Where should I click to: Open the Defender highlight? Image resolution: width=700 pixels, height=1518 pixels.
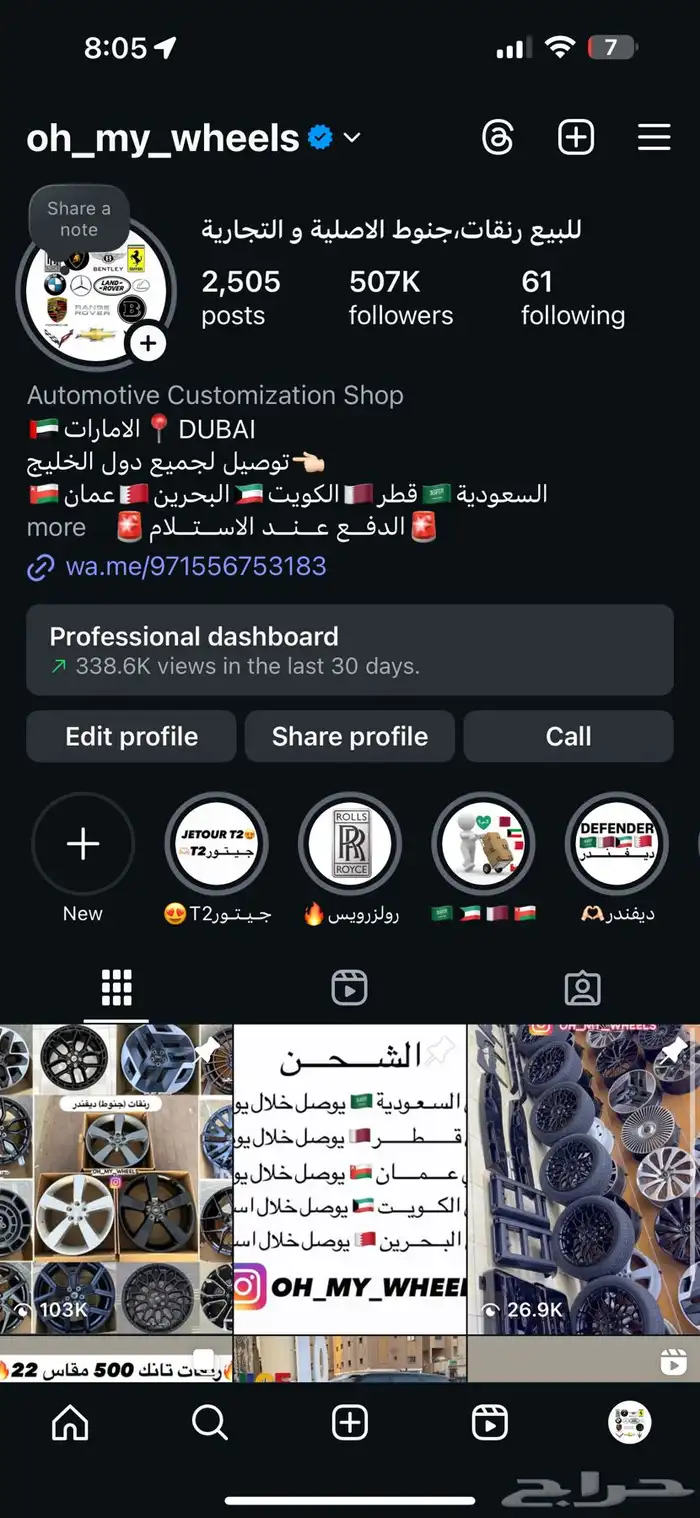[x=616, y=845]
